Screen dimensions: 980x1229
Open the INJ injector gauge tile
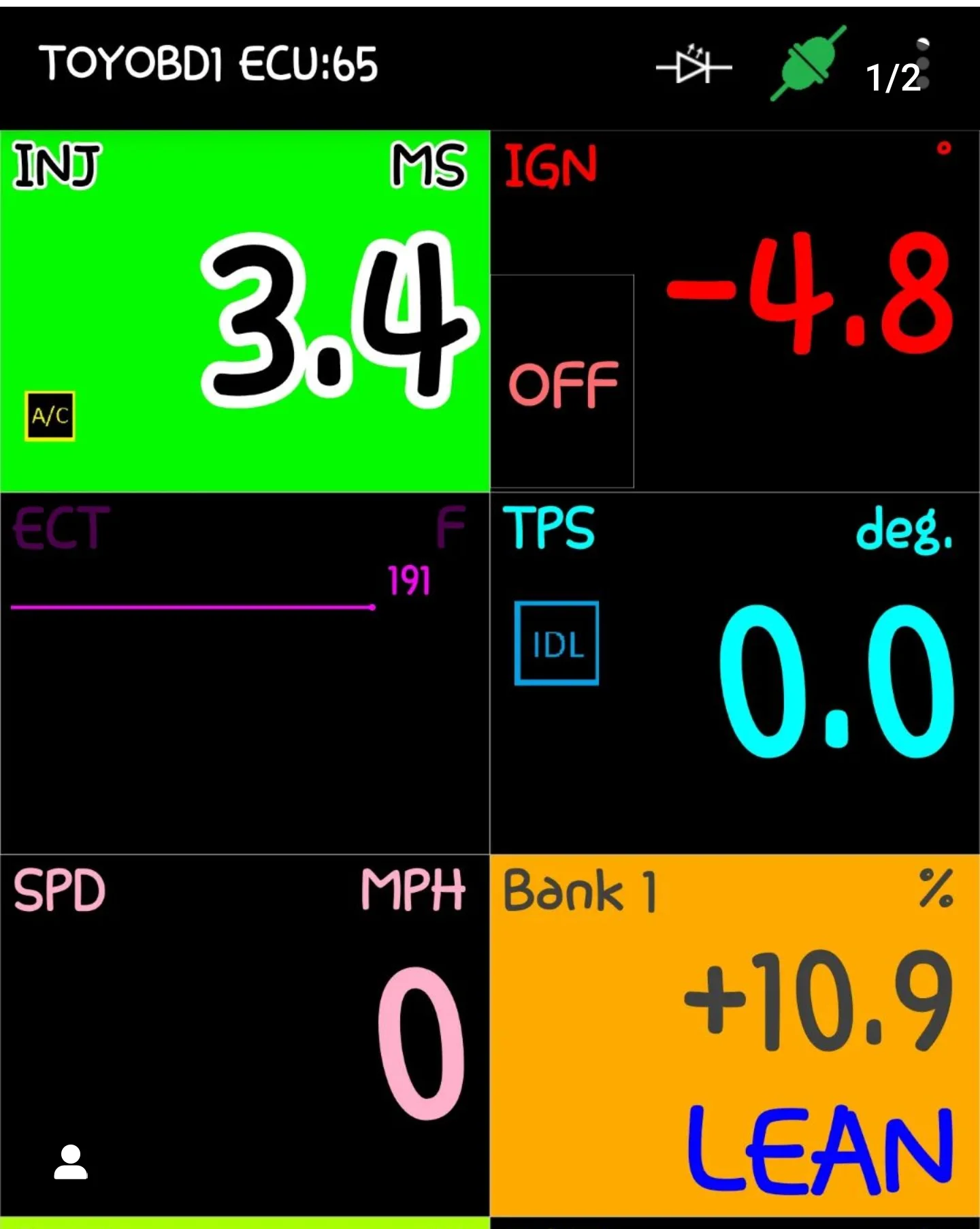point(245,310)
